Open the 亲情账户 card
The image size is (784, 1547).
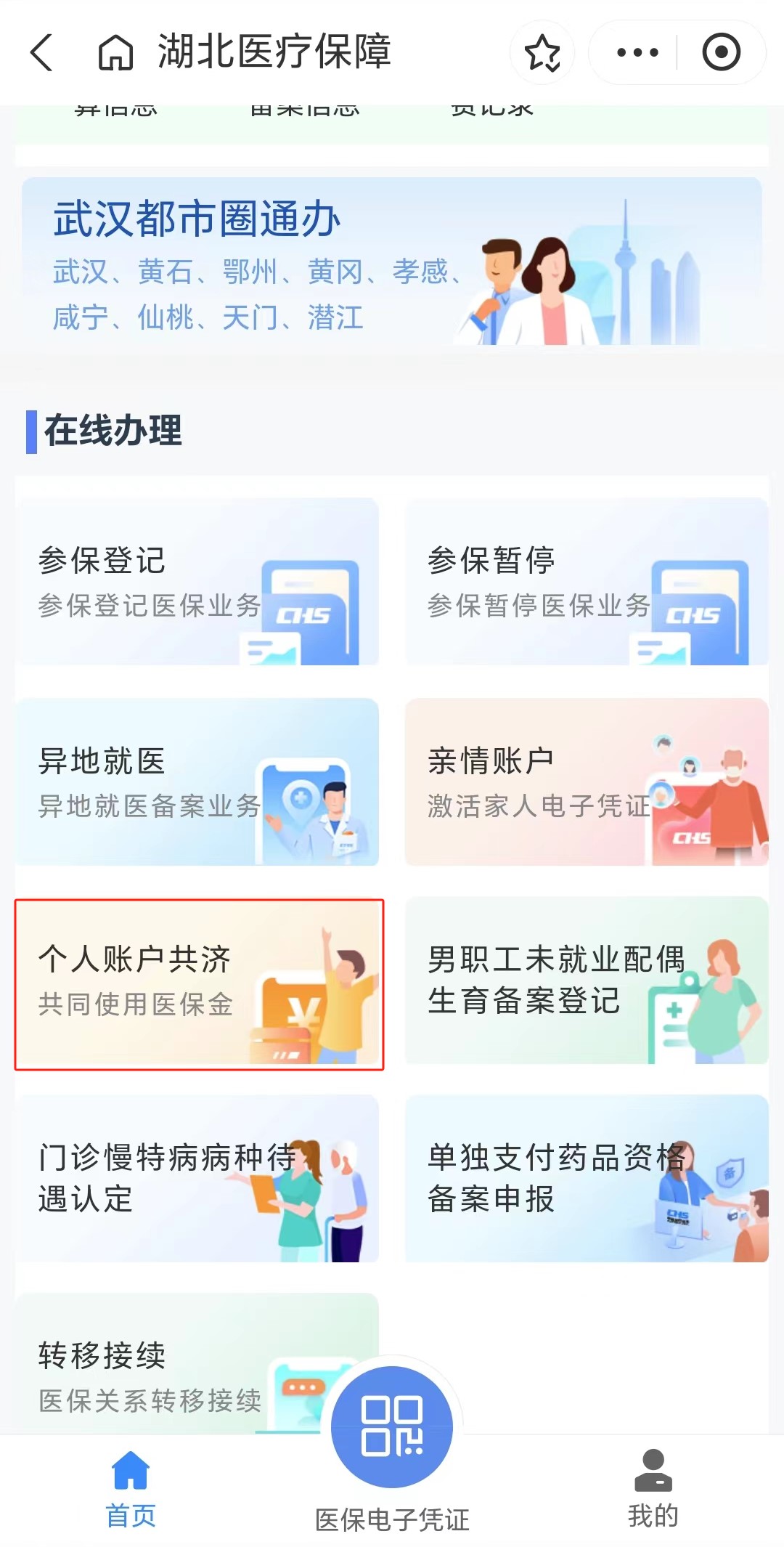pos(587,782)
